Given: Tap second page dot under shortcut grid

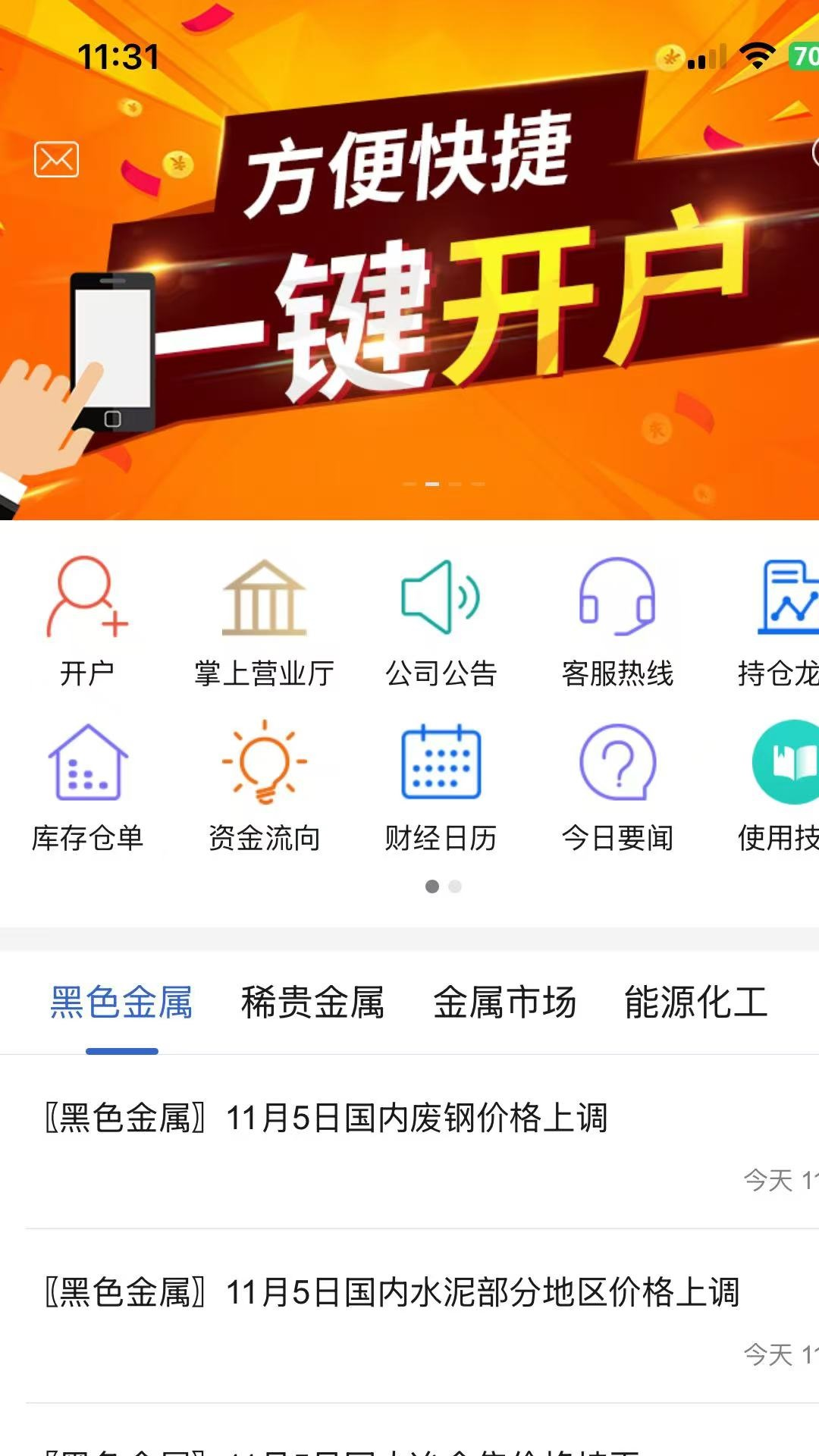Looking at the screenshot, I should 455,886.
